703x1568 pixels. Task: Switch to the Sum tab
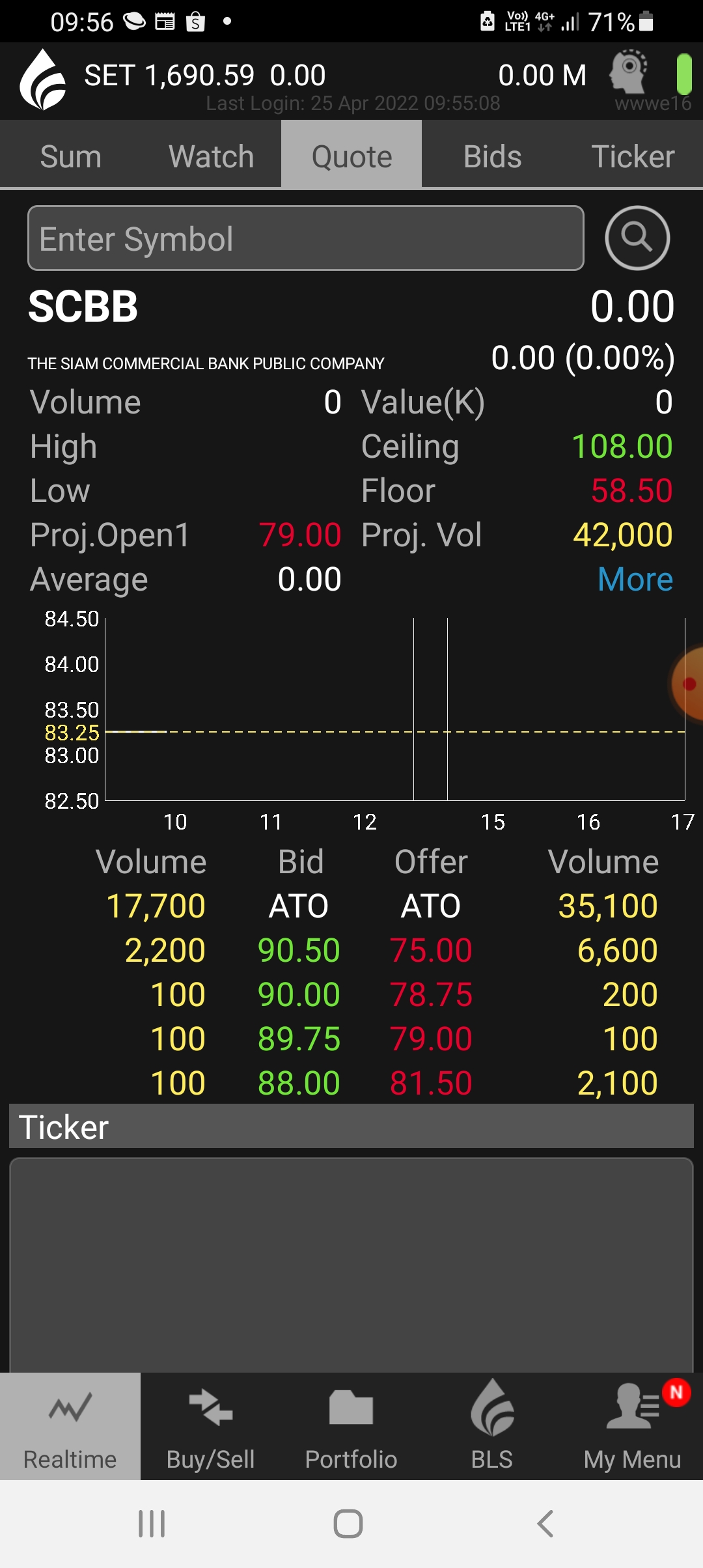coord(70,156)
